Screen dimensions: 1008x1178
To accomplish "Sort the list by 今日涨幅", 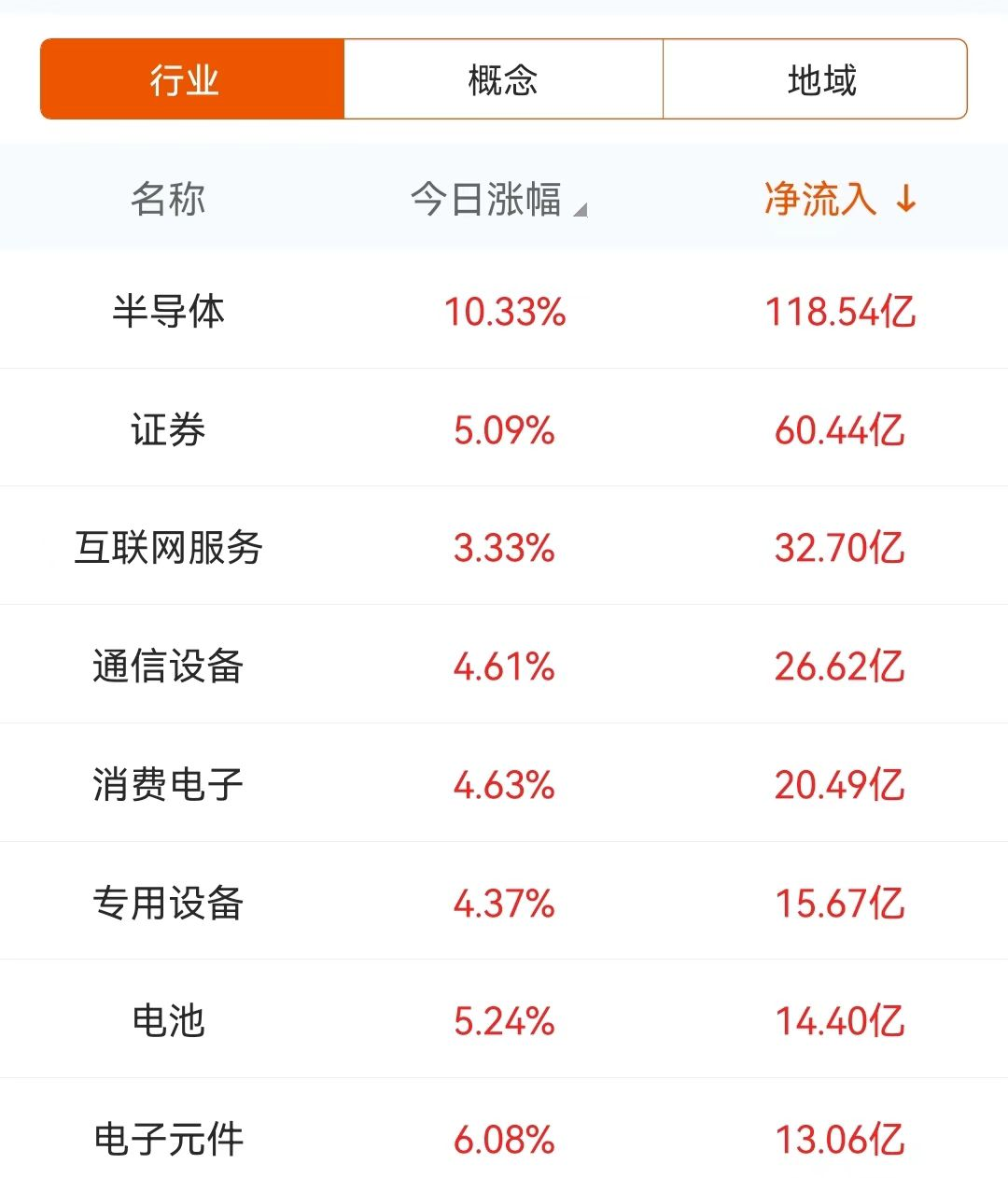I will click(x=497, y=199).
